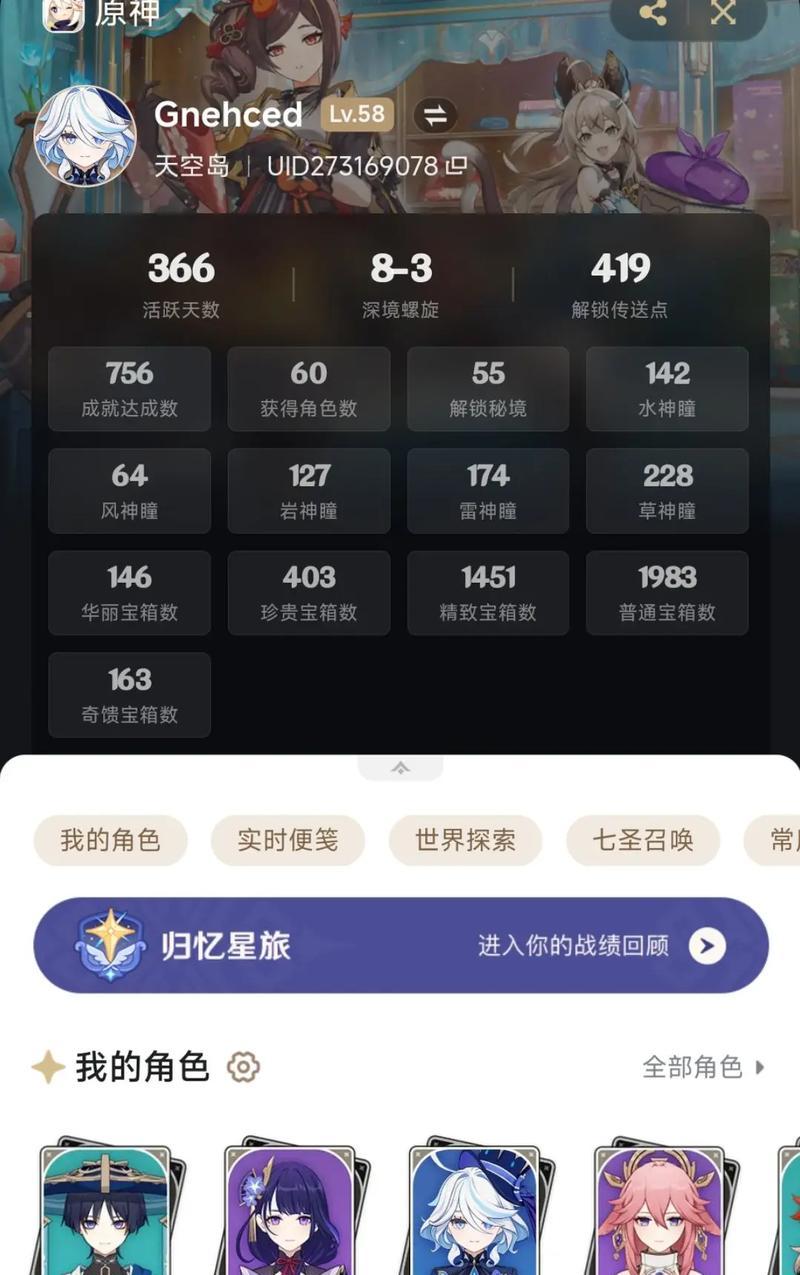Image resolution: width=800 pixels, height=1275 pixels.
Task: Open the 我的角色 settings gear
Action: (243, 1067)
